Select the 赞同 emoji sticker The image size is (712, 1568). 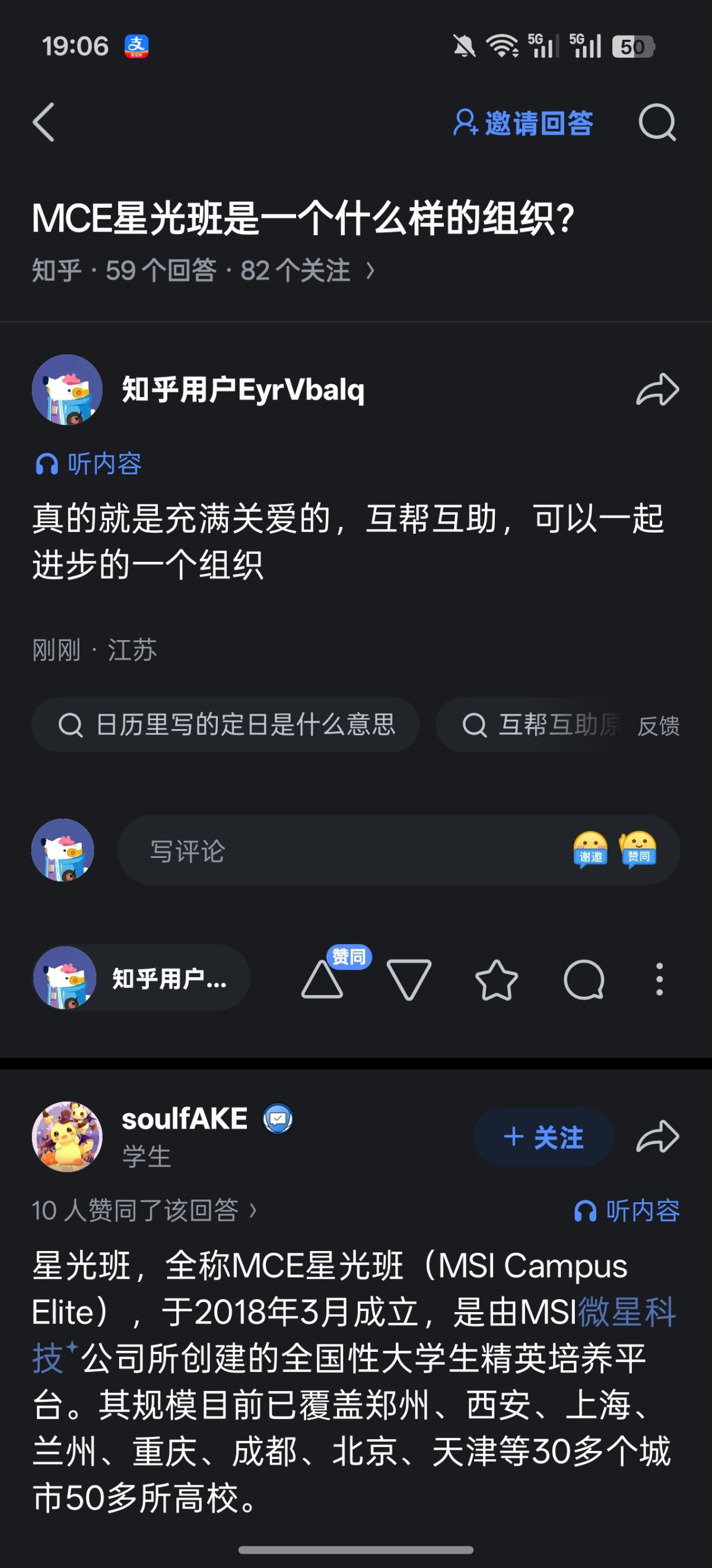(640, 850)
